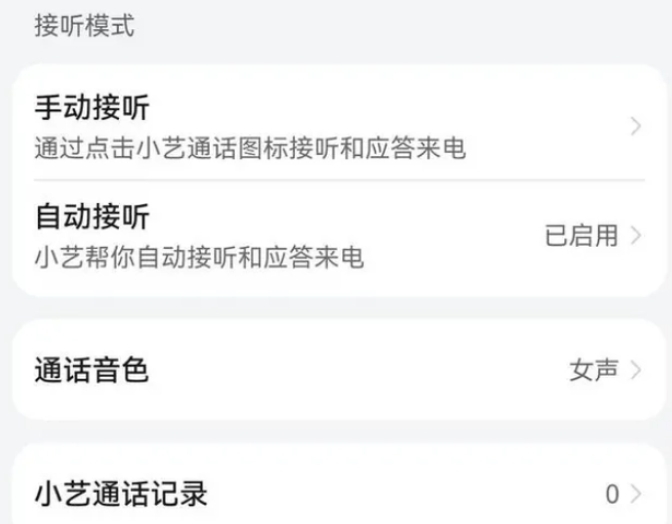Open the 自动接听 setting showing 已启用
672x524 pixels.
[336, 236]
